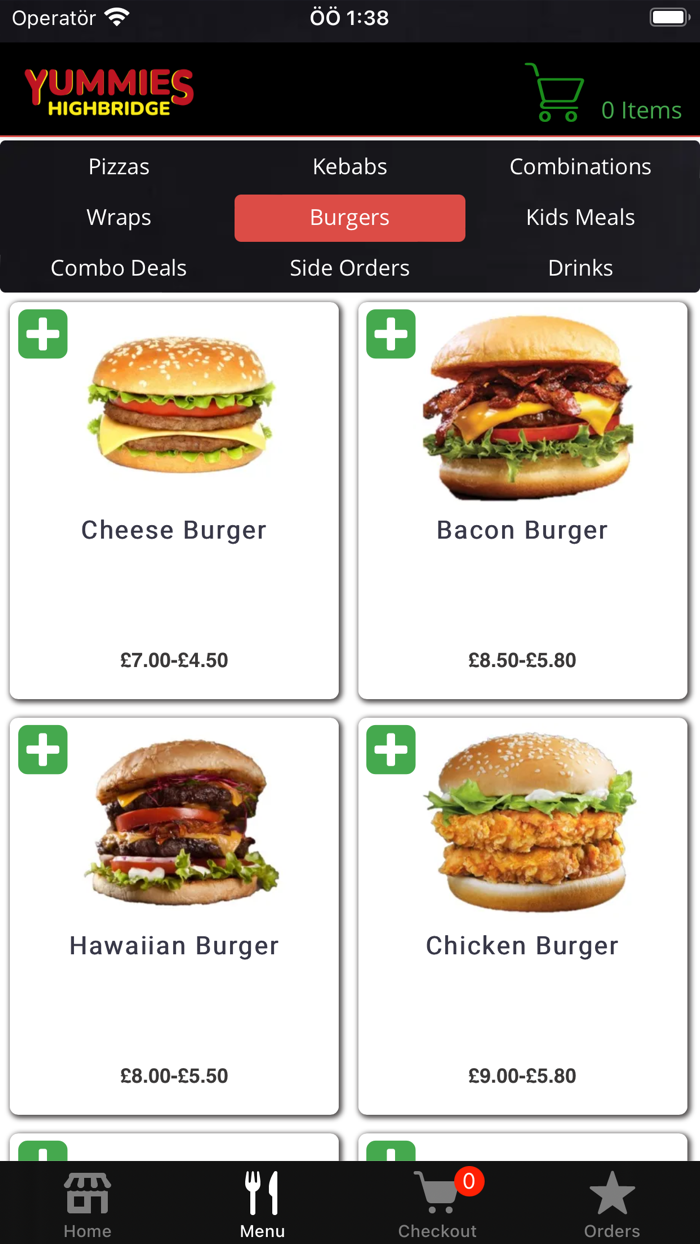Browse the Combo Deals category
This screenshot has width=700, height=1244.
pyautogui.click(x=119, y=268)
